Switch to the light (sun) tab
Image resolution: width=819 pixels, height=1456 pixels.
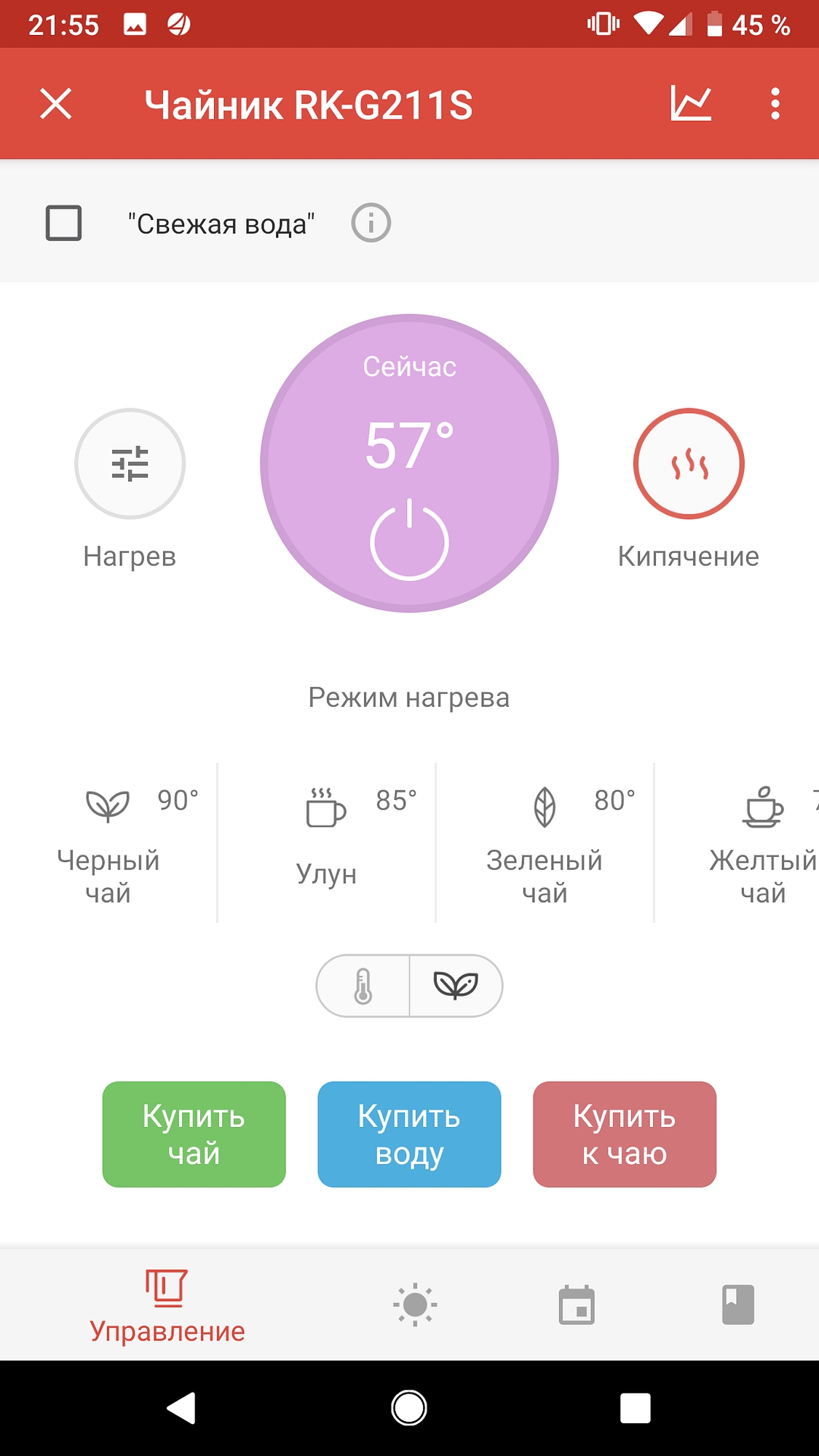tap(415, 1305)
